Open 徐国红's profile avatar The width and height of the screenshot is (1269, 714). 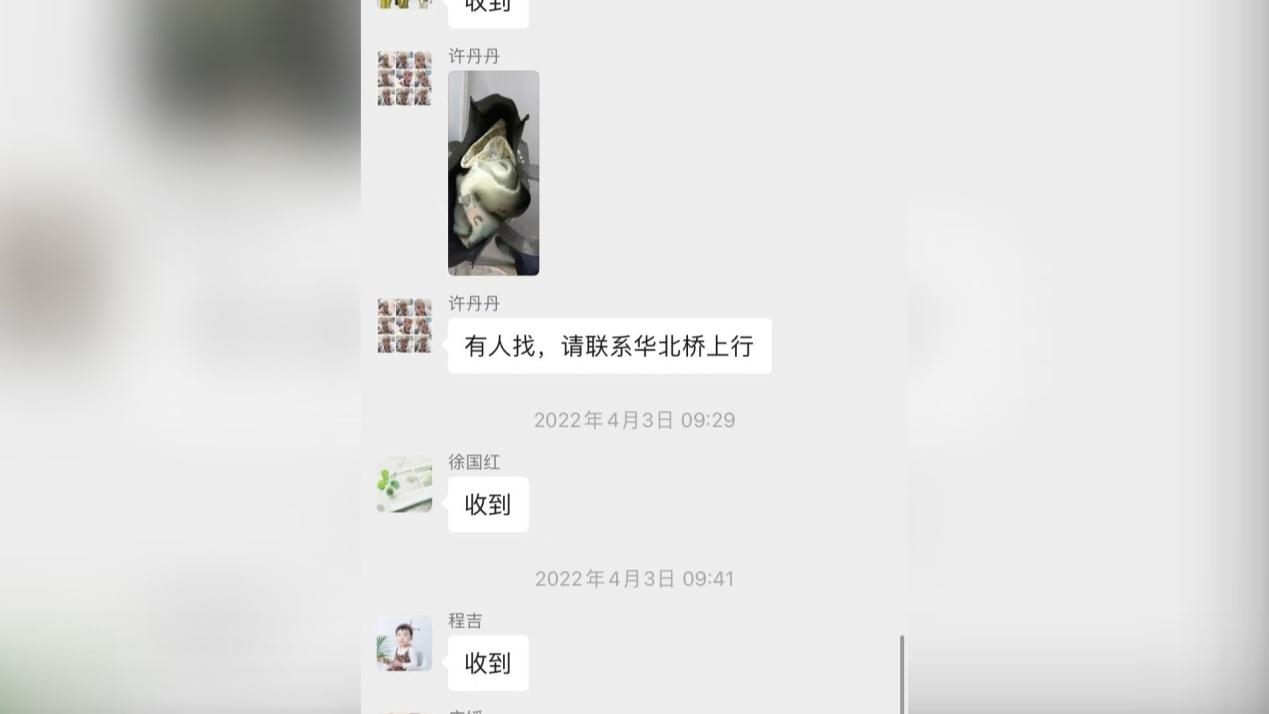(404, 485)
